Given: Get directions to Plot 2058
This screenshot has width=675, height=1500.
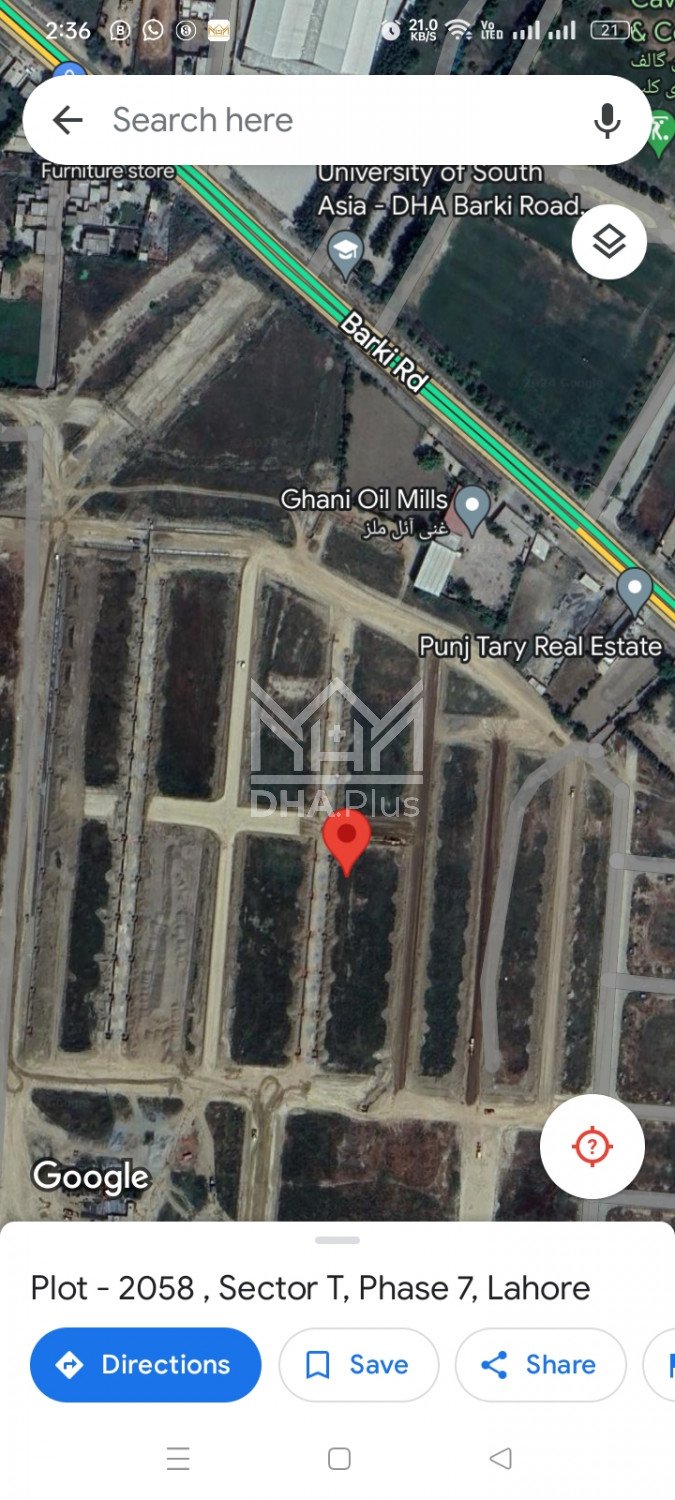Looking at the screenshot, I should point(146,1364).
